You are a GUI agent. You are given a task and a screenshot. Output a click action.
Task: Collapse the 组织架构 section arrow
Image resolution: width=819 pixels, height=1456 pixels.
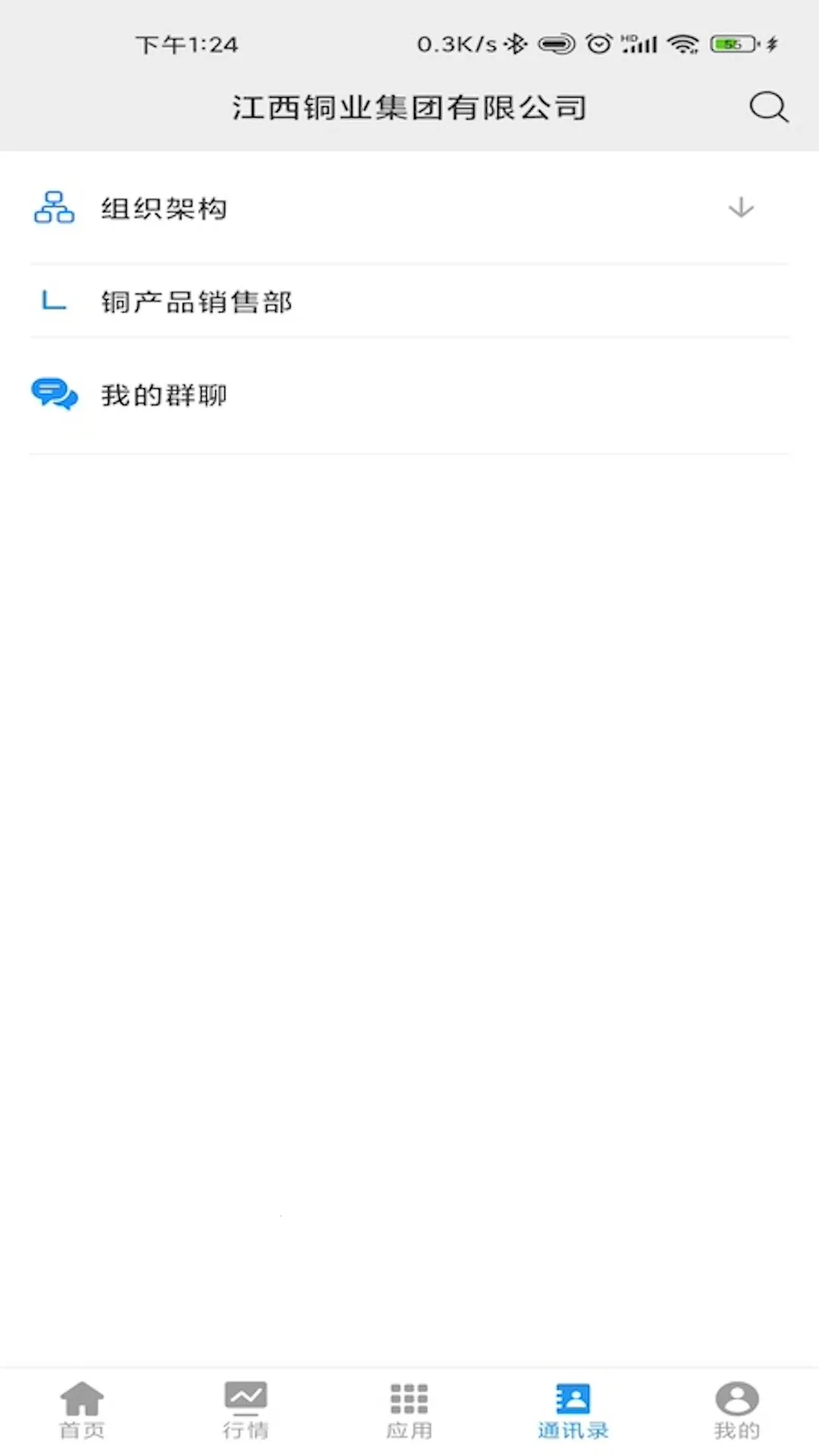click(741, 207)
